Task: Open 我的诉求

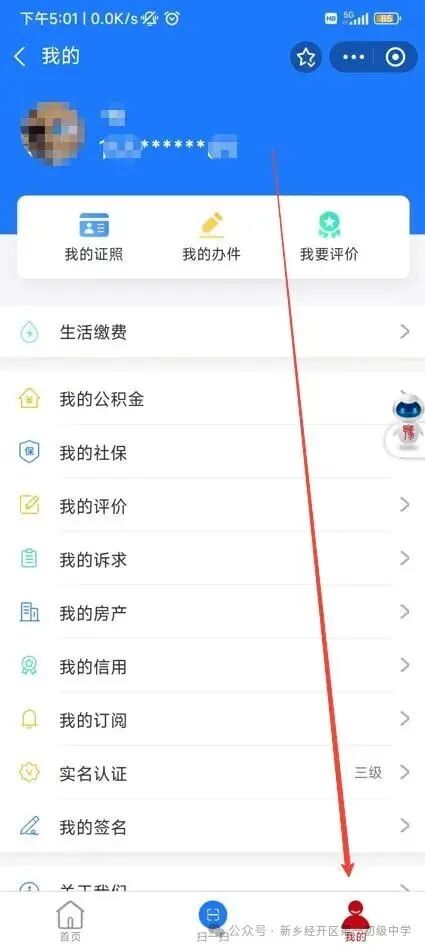Action: [212, 559]
